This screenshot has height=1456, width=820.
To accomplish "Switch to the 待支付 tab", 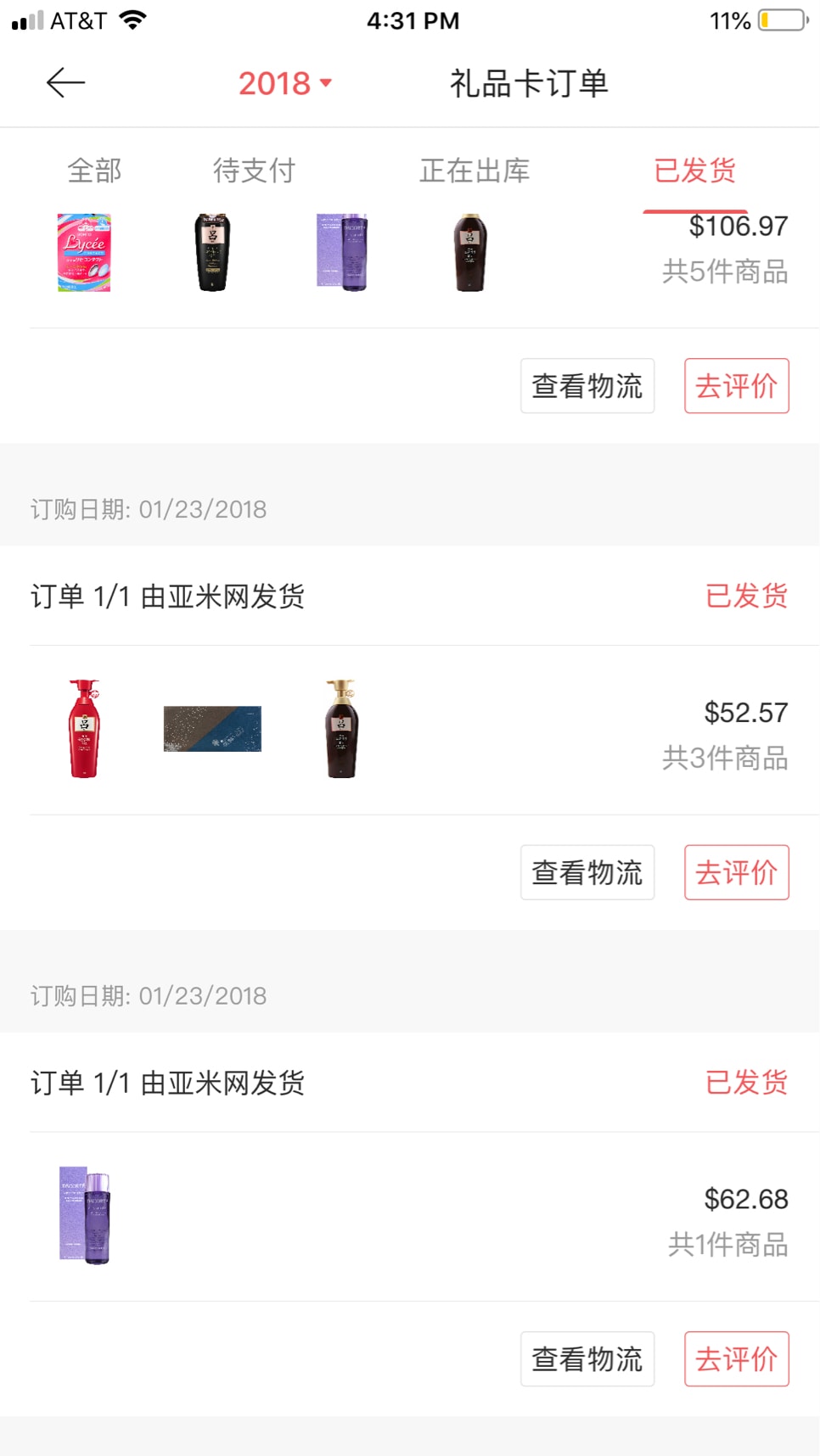I will pyautogui.click(x=254, y=171).
